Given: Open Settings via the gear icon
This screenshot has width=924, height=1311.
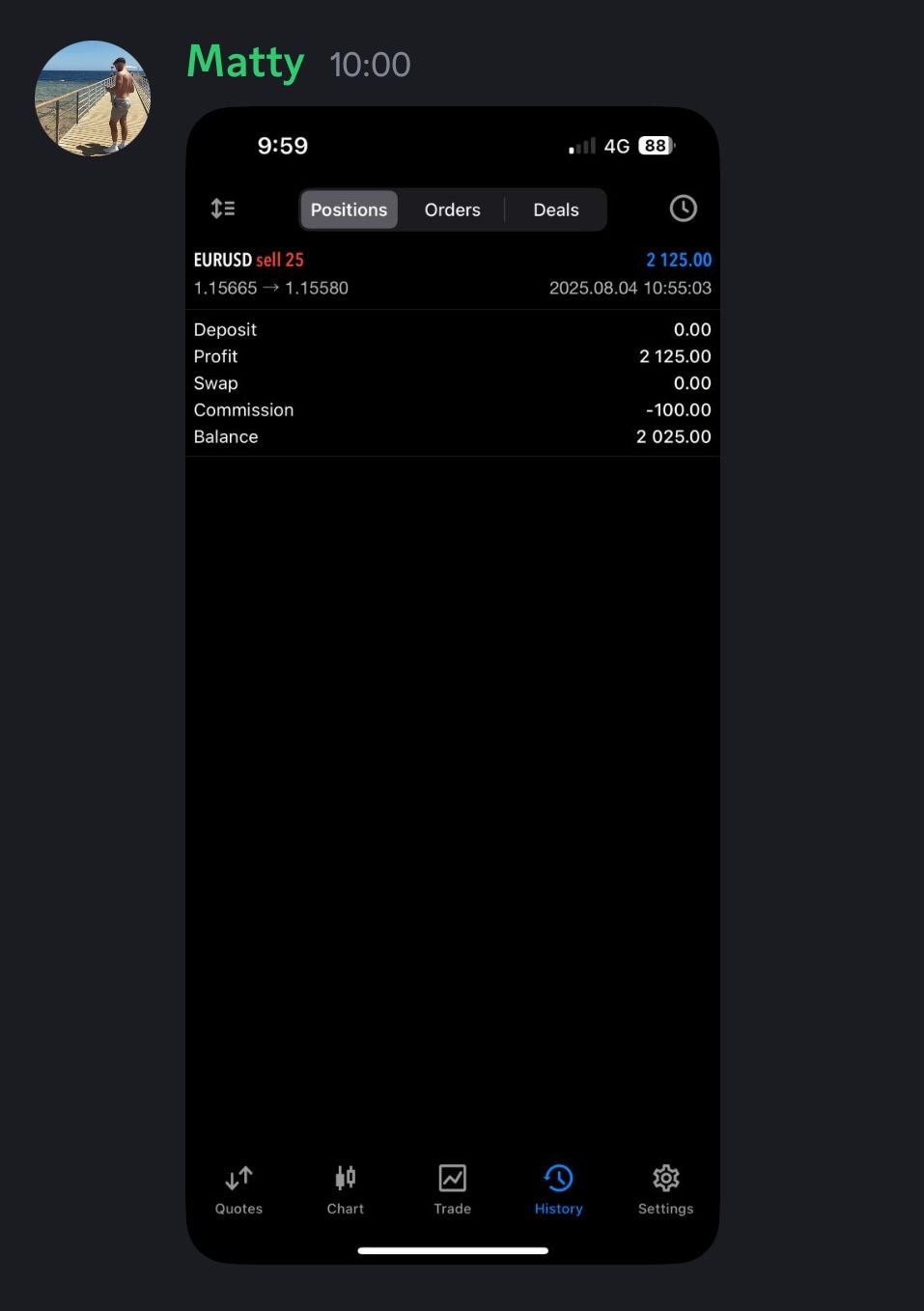Looking at the screenshot, I should (x=665, y=1190).
